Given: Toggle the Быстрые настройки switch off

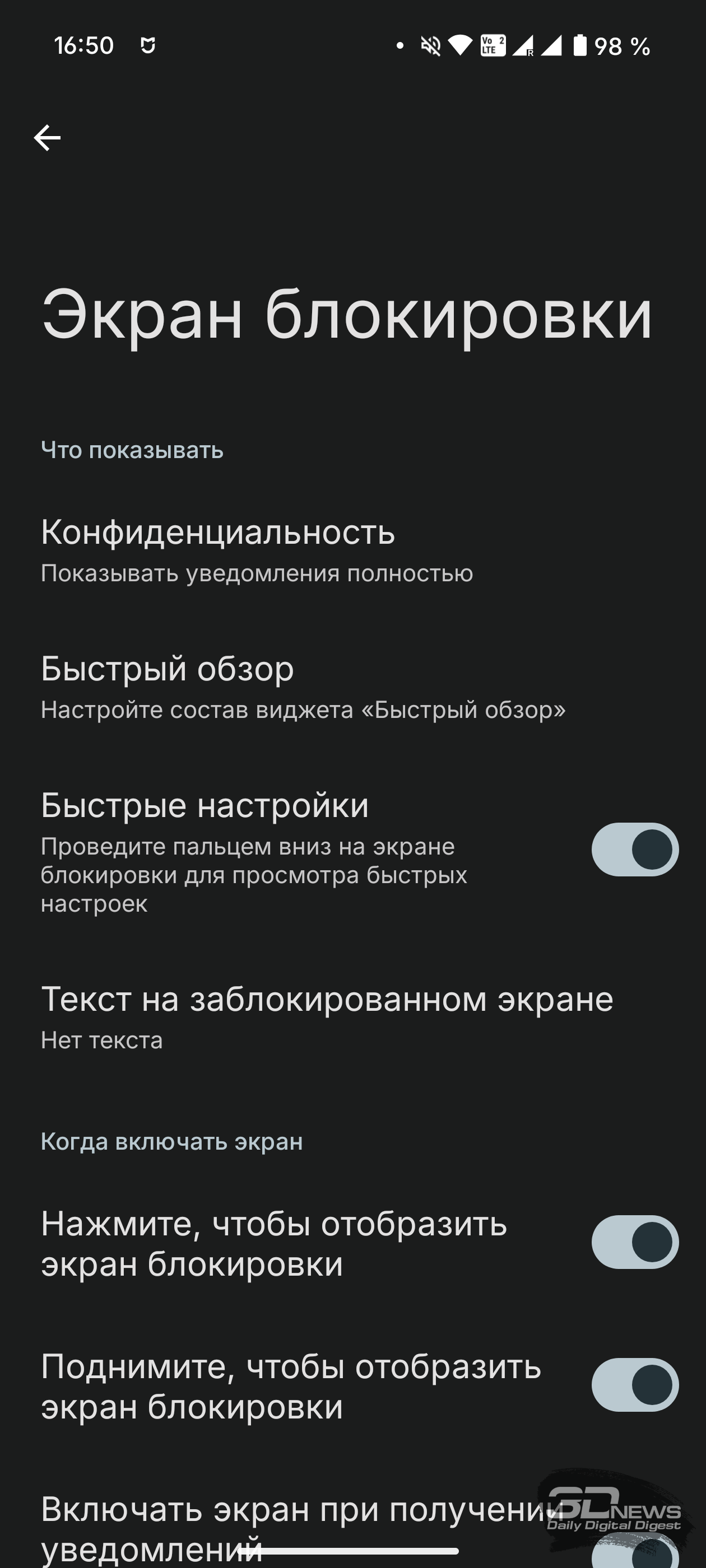Looking at the screenshot, I should [635, 849].
